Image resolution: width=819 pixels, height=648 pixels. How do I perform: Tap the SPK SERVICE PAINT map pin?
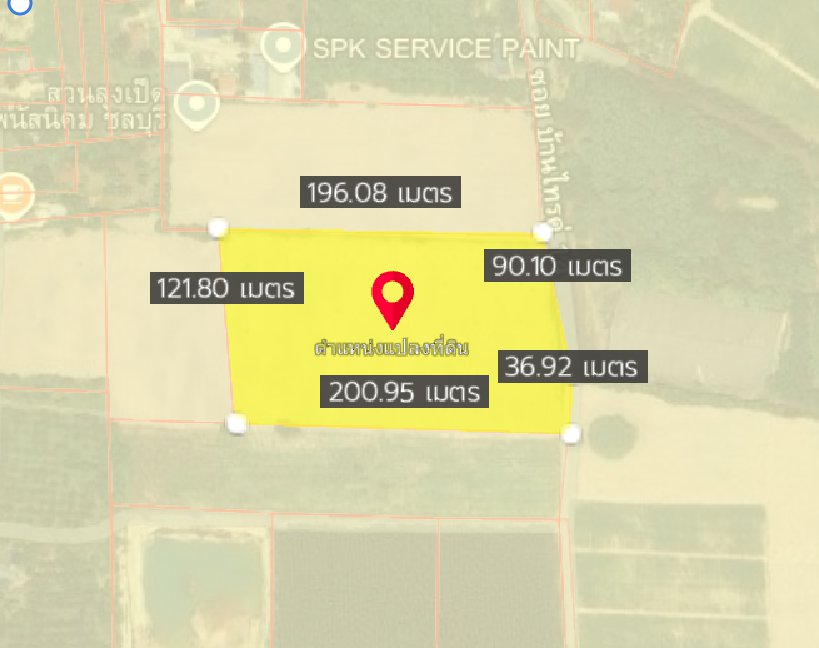(x=282, y=46)
